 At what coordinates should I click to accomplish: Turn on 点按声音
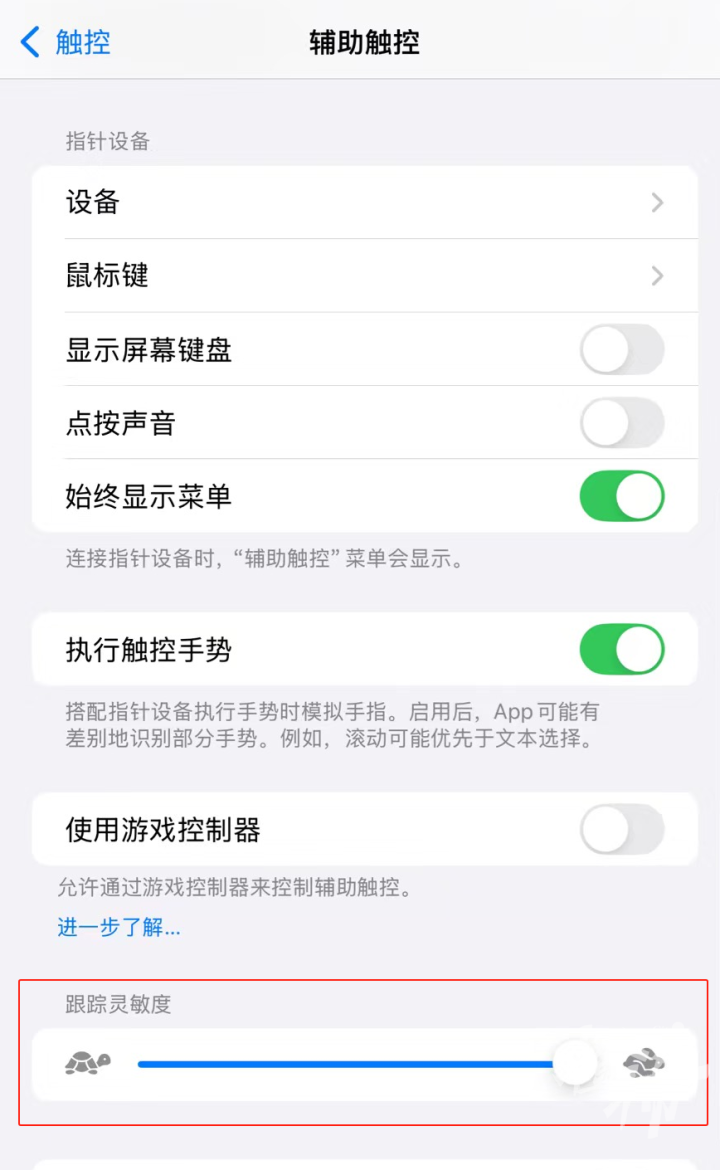point(621,423)
